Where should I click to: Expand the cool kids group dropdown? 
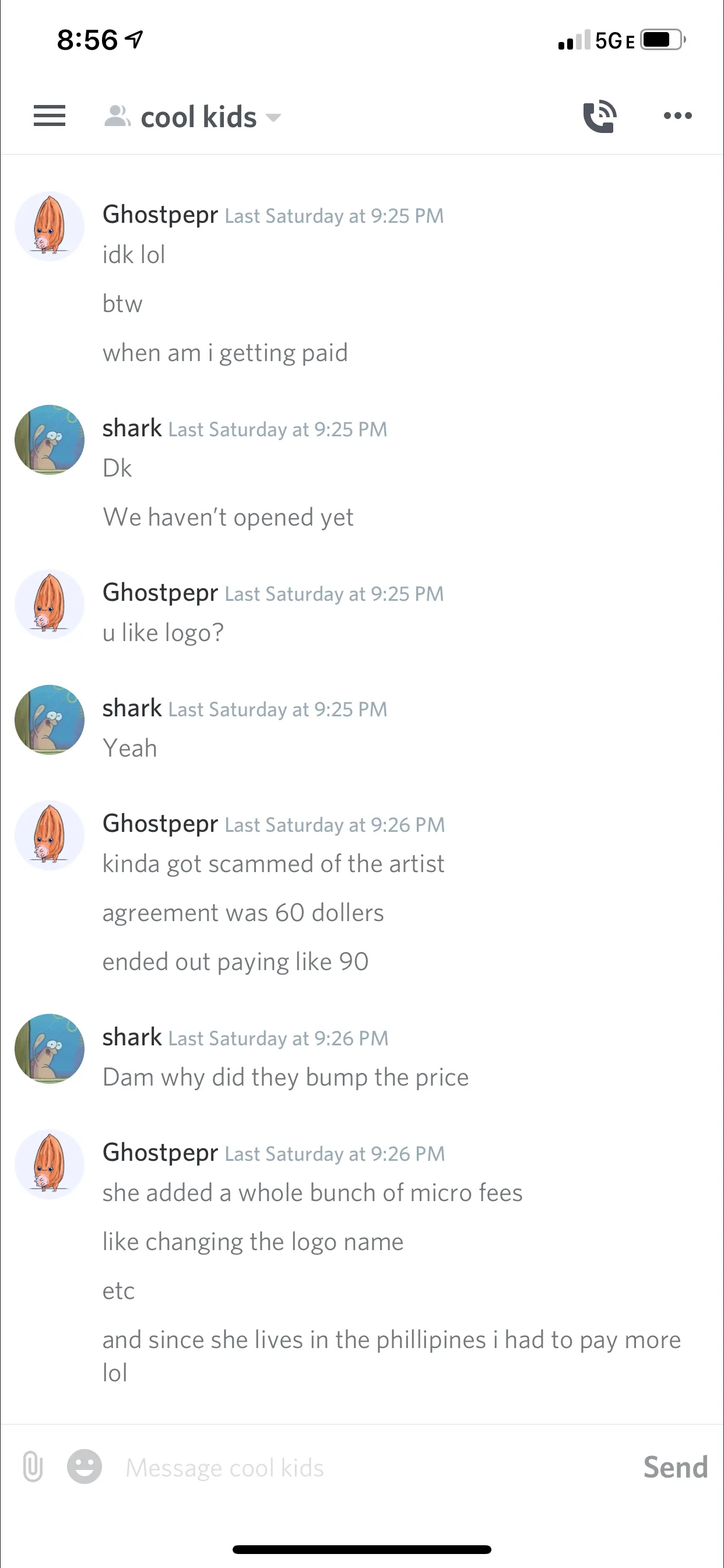click(x=273, y=117)
